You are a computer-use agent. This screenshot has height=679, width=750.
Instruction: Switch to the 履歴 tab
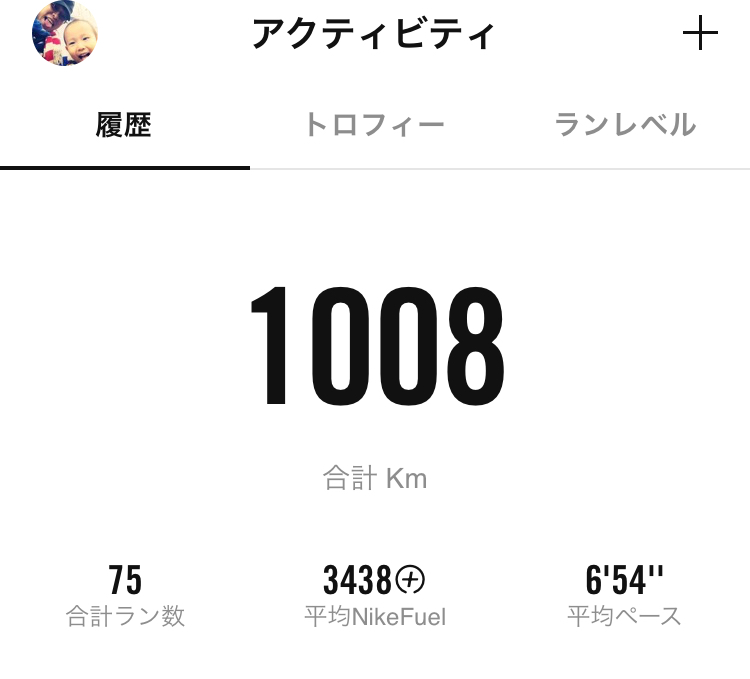(124, 126)
